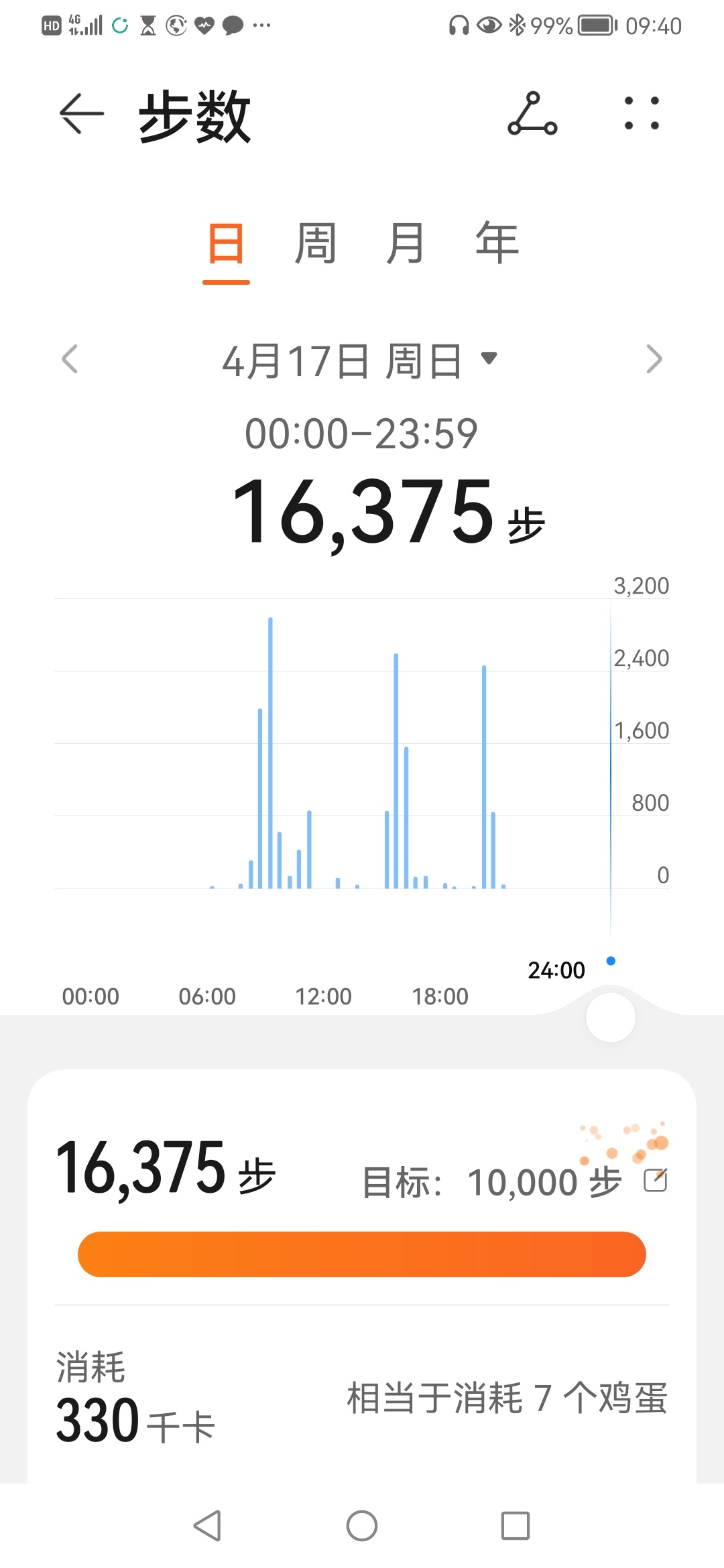Switch to the 年 tab
724x1568 pixels.
pyautogui.click(x=497, y=244)
